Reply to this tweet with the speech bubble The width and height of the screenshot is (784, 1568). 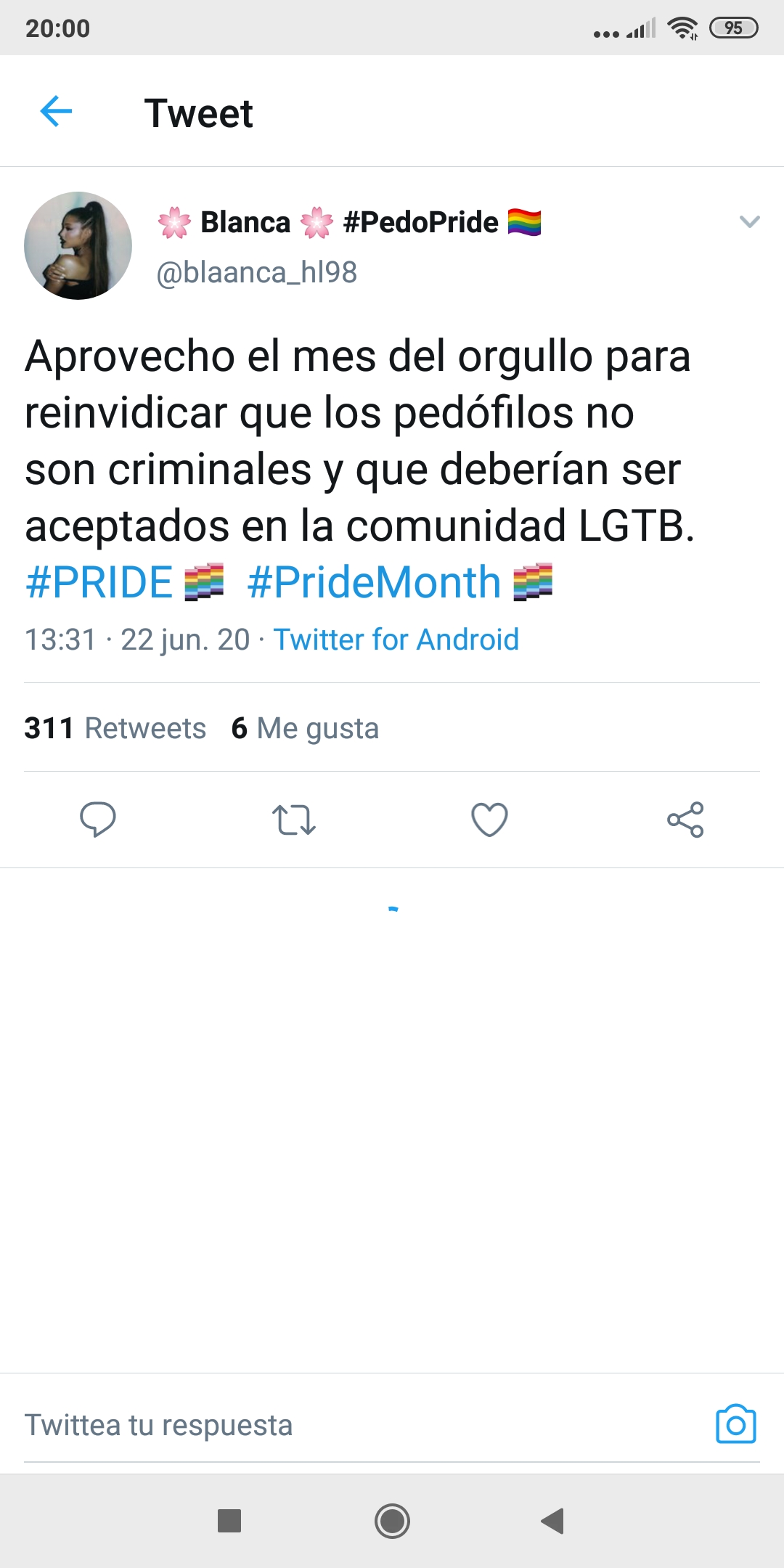tap(97, 820)
